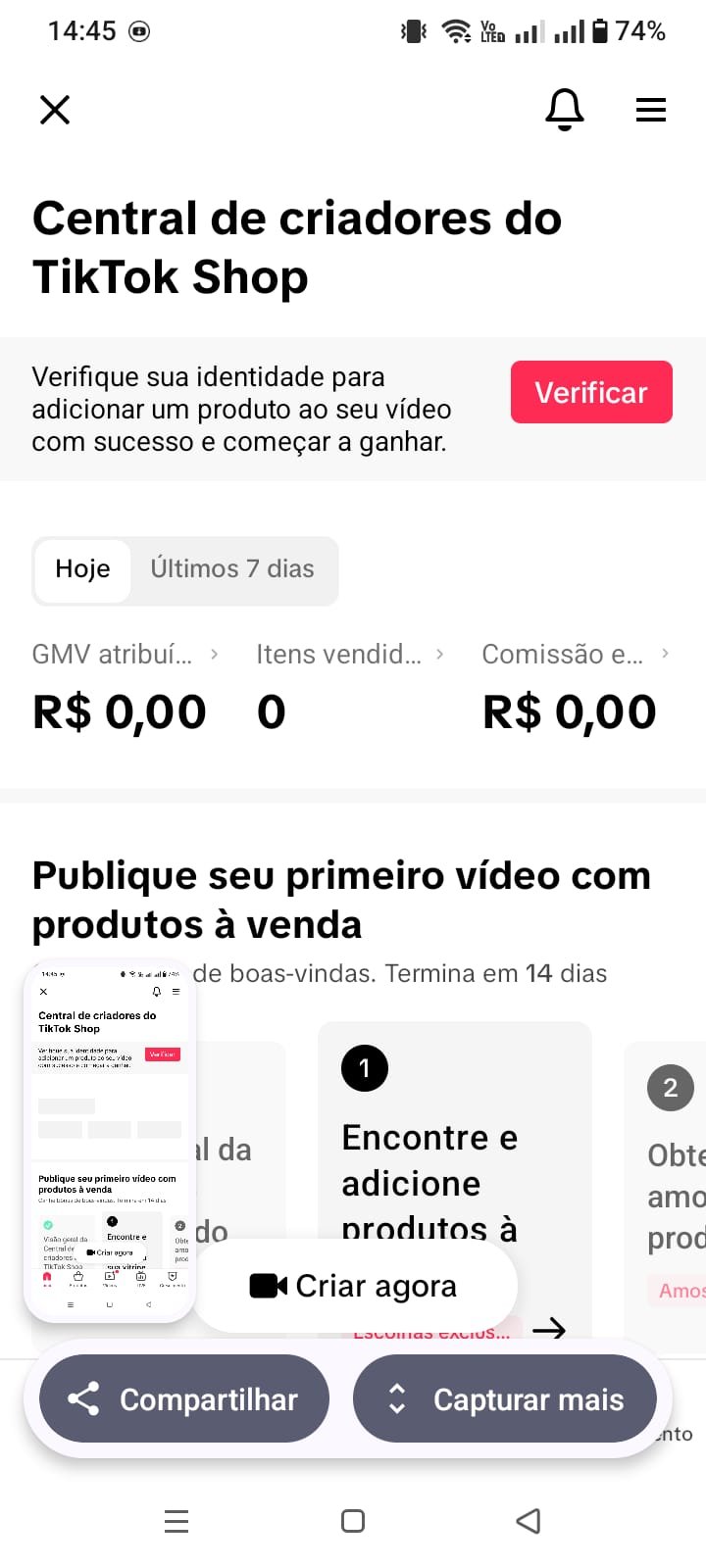Open the screenshot preview thumbnail
The width and height of the screenshot is (706, 1568).
[109, 1141]
